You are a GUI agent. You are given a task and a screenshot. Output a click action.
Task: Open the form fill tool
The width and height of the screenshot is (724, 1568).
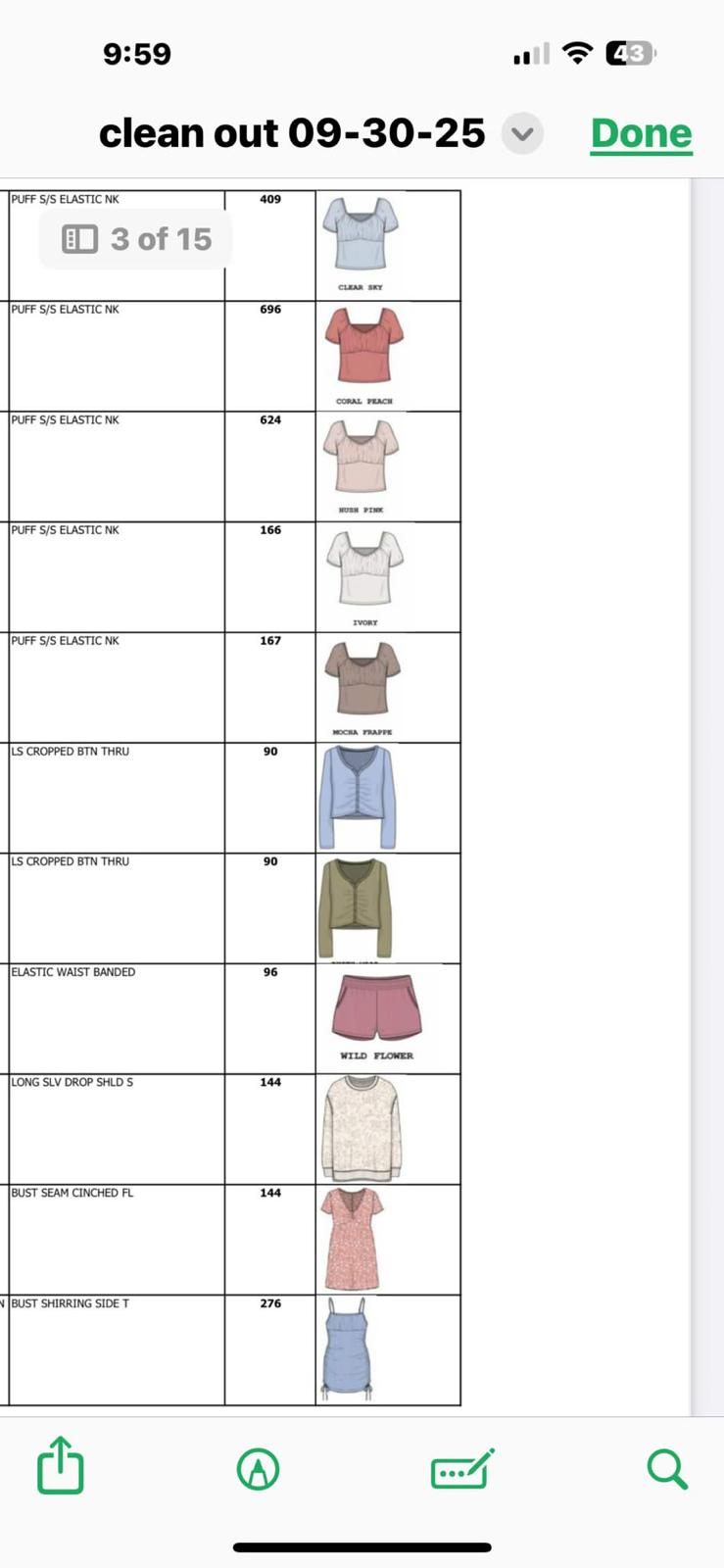click(x=462, y=1469)
